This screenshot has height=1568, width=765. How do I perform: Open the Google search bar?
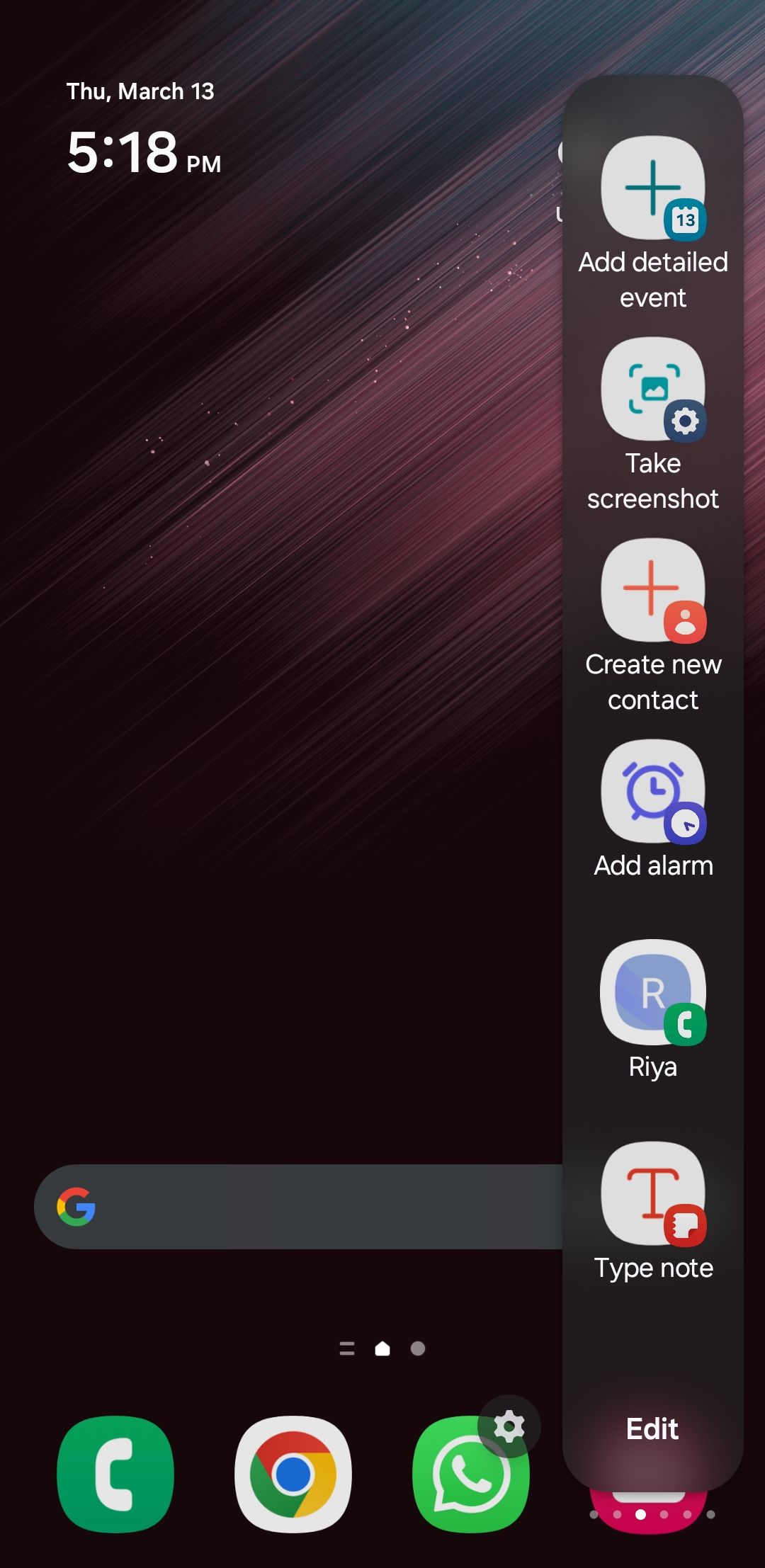pyautogui.click(x=297, y=1207)
